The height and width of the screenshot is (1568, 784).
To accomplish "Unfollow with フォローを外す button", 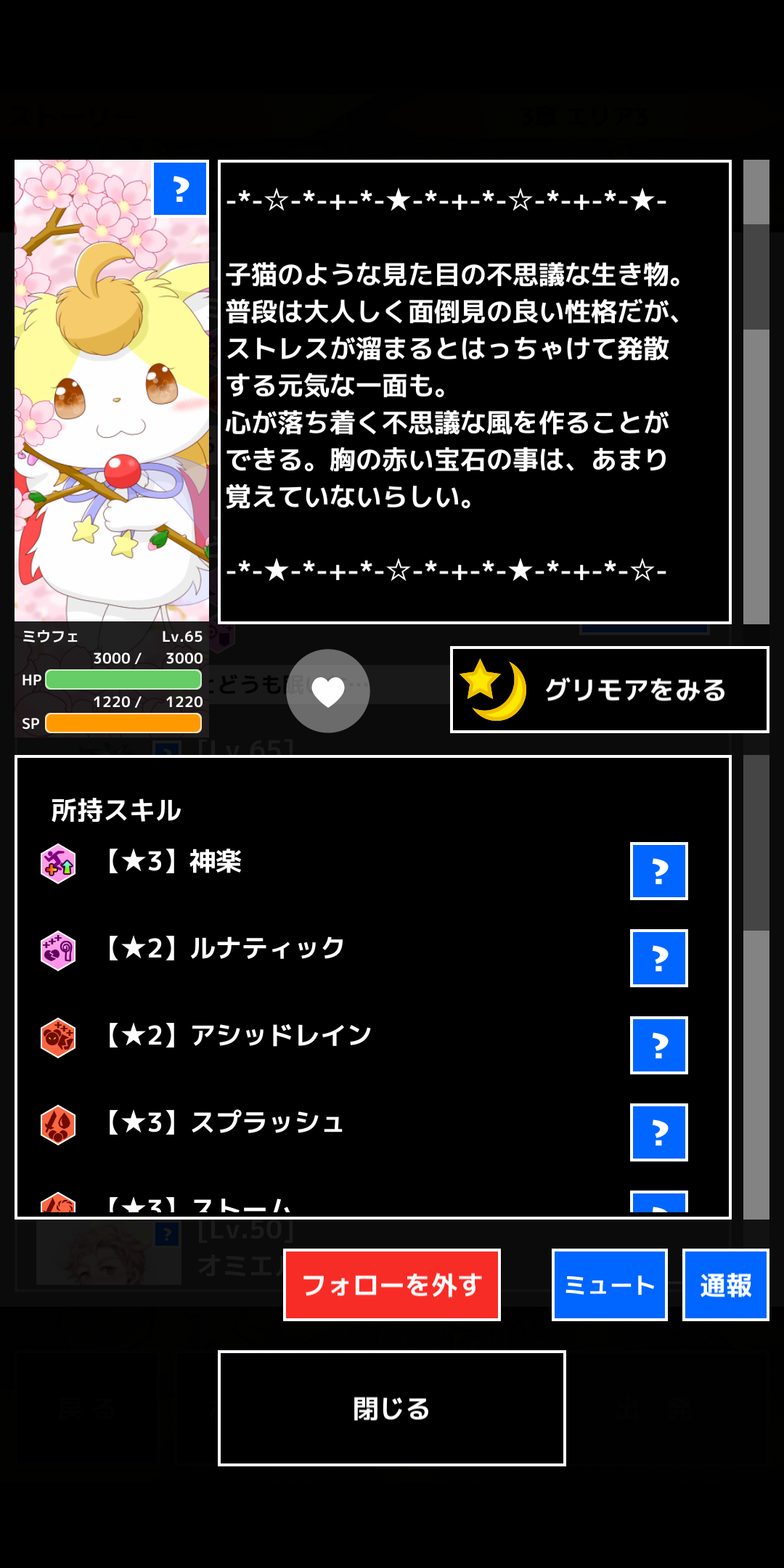I will [x=392, y=1285].
